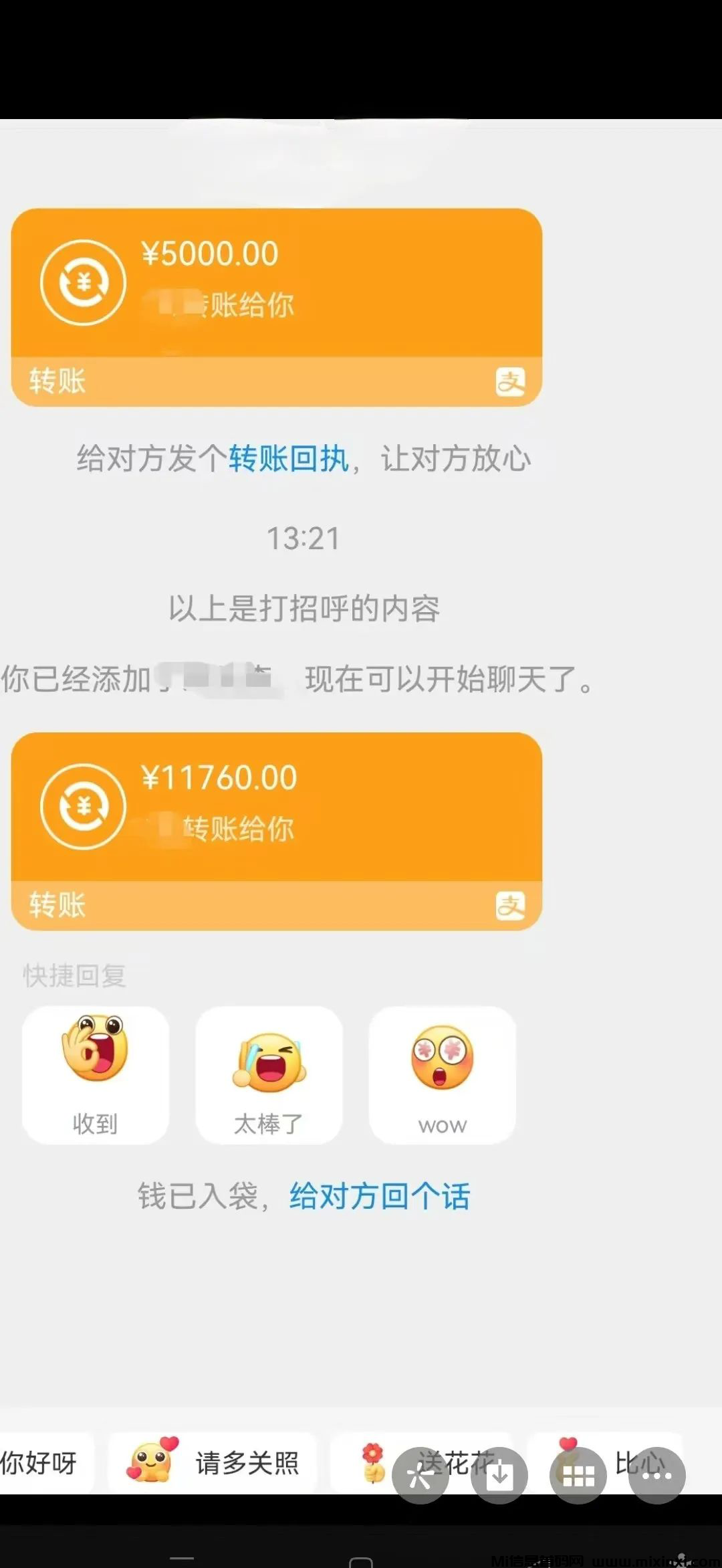Tap the download image icon
The image size is (722, 1568).
point(499,1475)
